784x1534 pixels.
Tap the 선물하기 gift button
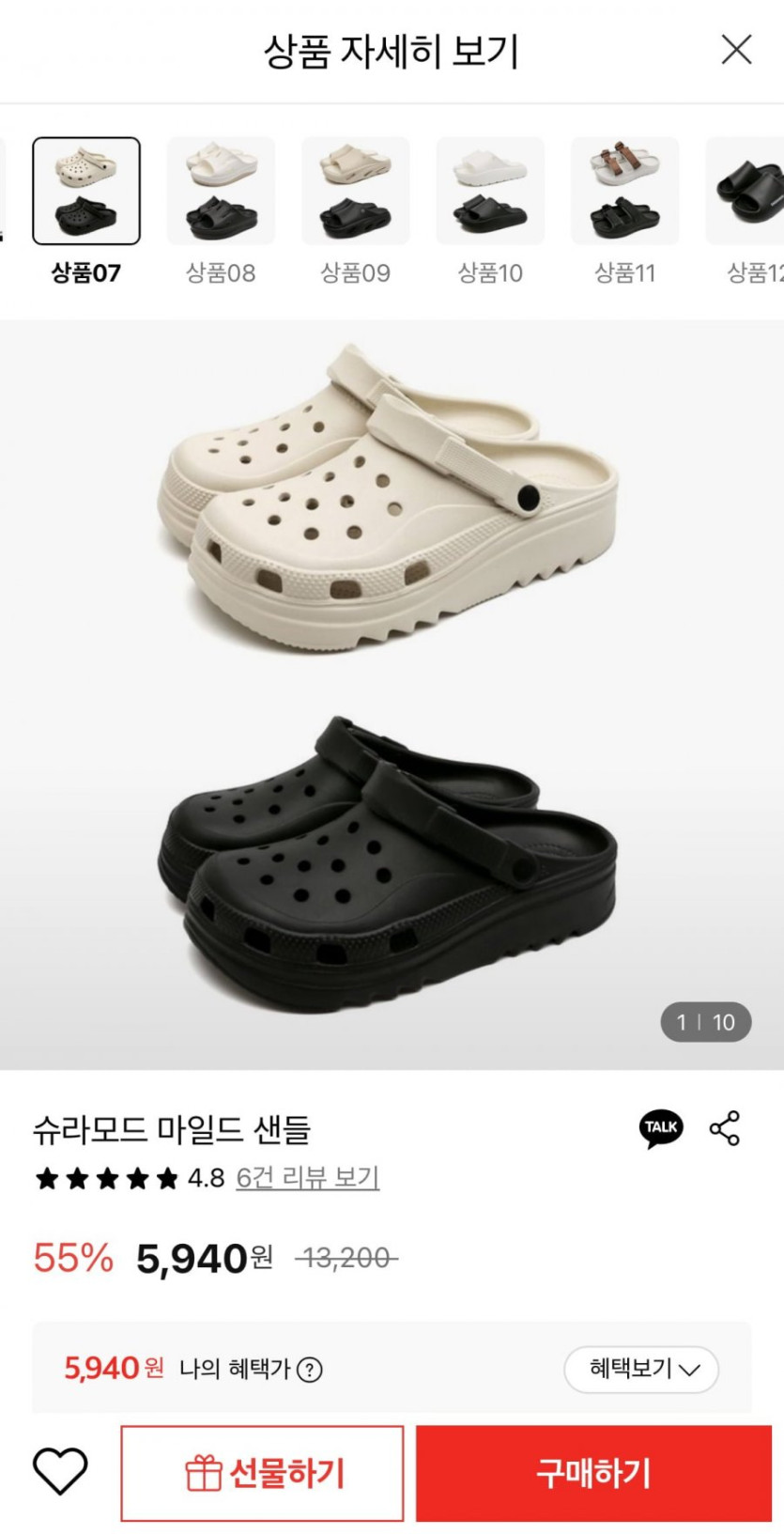[262, 1473]
